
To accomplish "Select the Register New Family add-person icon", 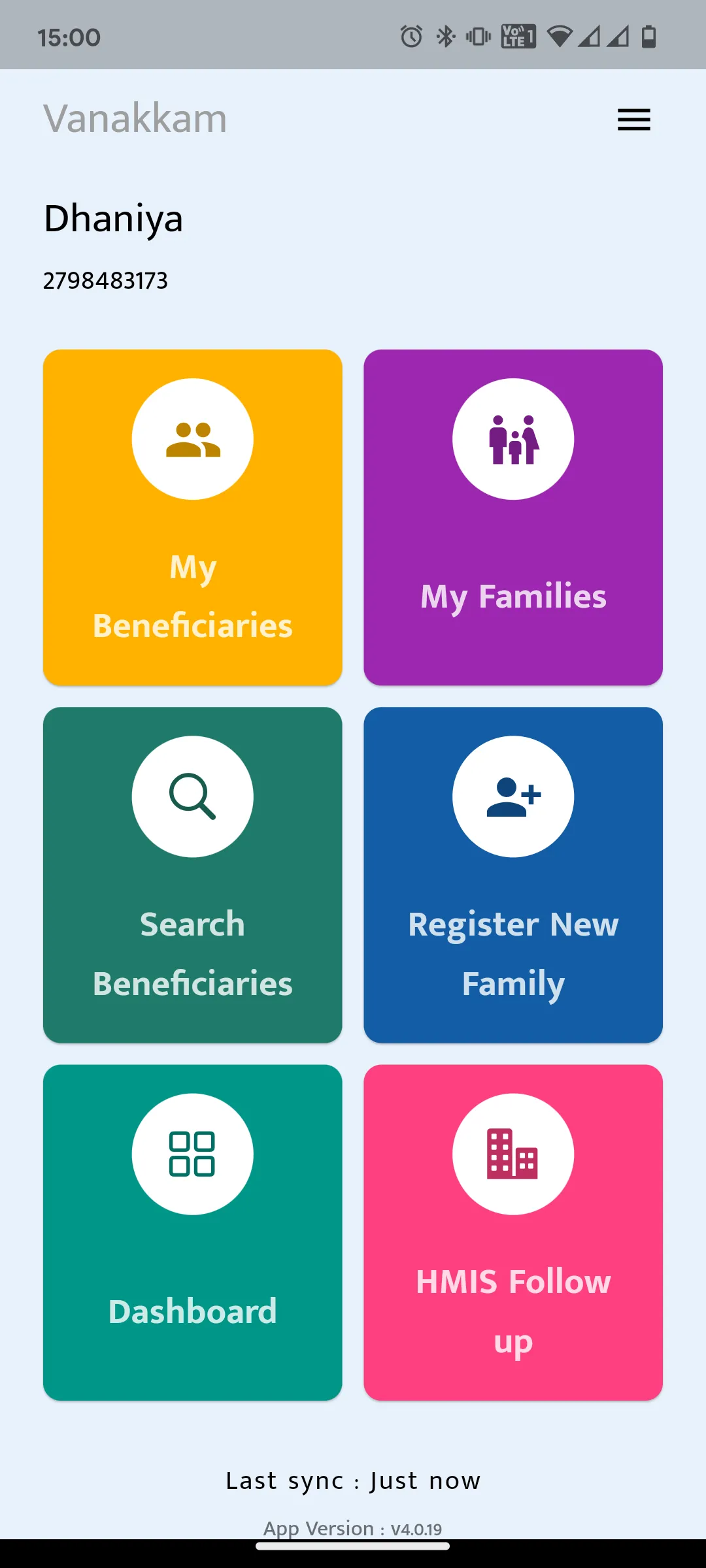I will tap(513, 796).
